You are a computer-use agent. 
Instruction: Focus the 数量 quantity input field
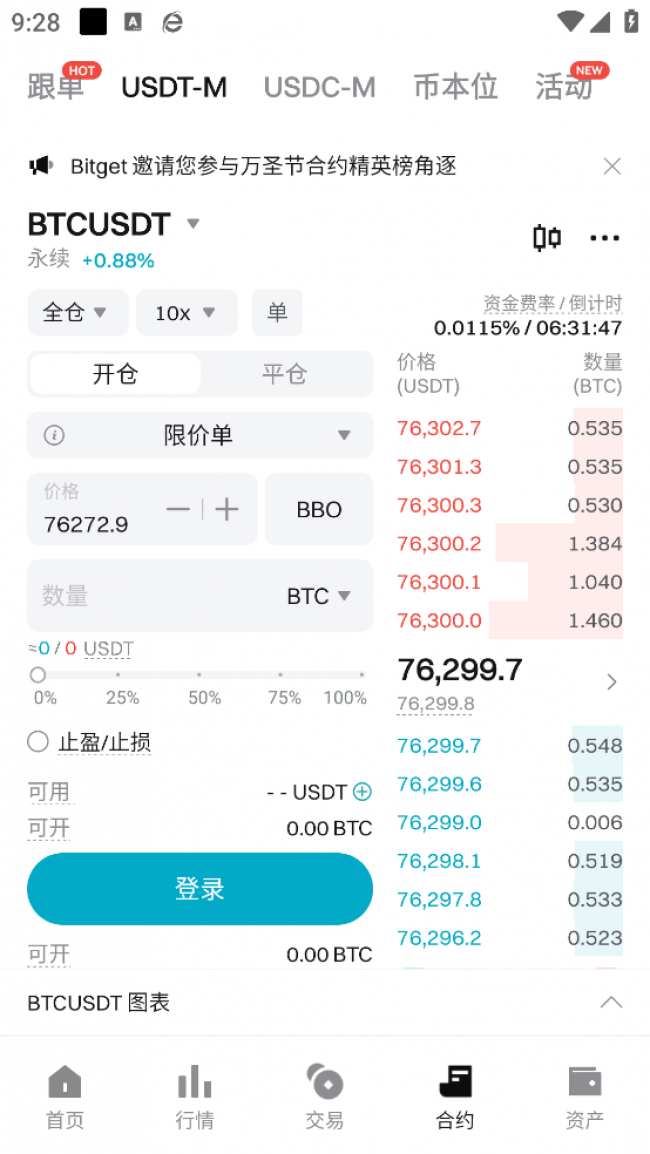click(150, 596)
